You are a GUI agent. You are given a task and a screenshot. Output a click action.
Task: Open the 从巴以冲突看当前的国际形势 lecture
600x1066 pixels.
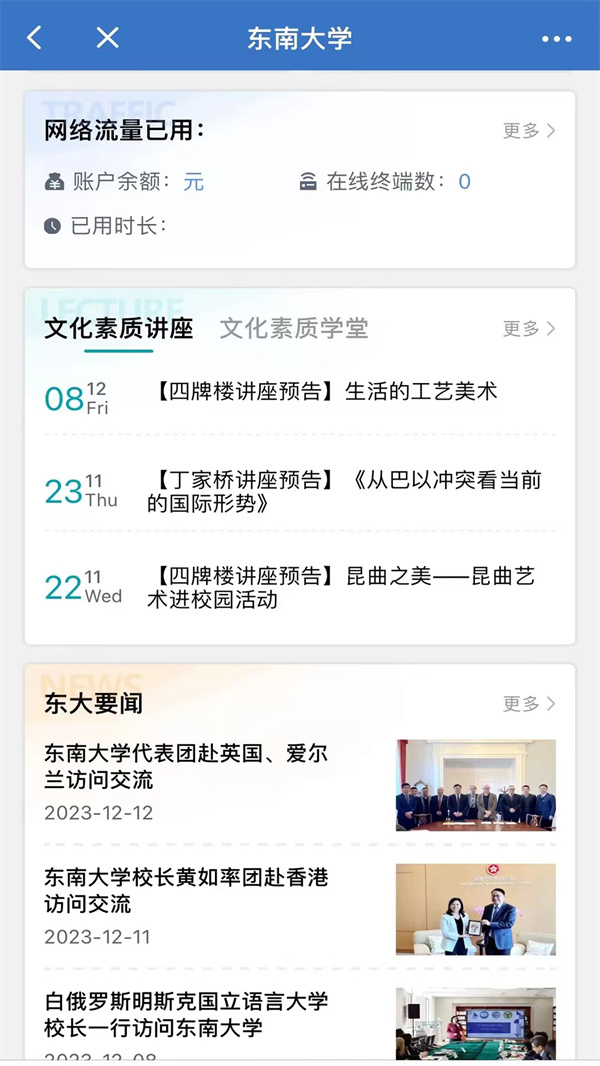coord(344,492)
